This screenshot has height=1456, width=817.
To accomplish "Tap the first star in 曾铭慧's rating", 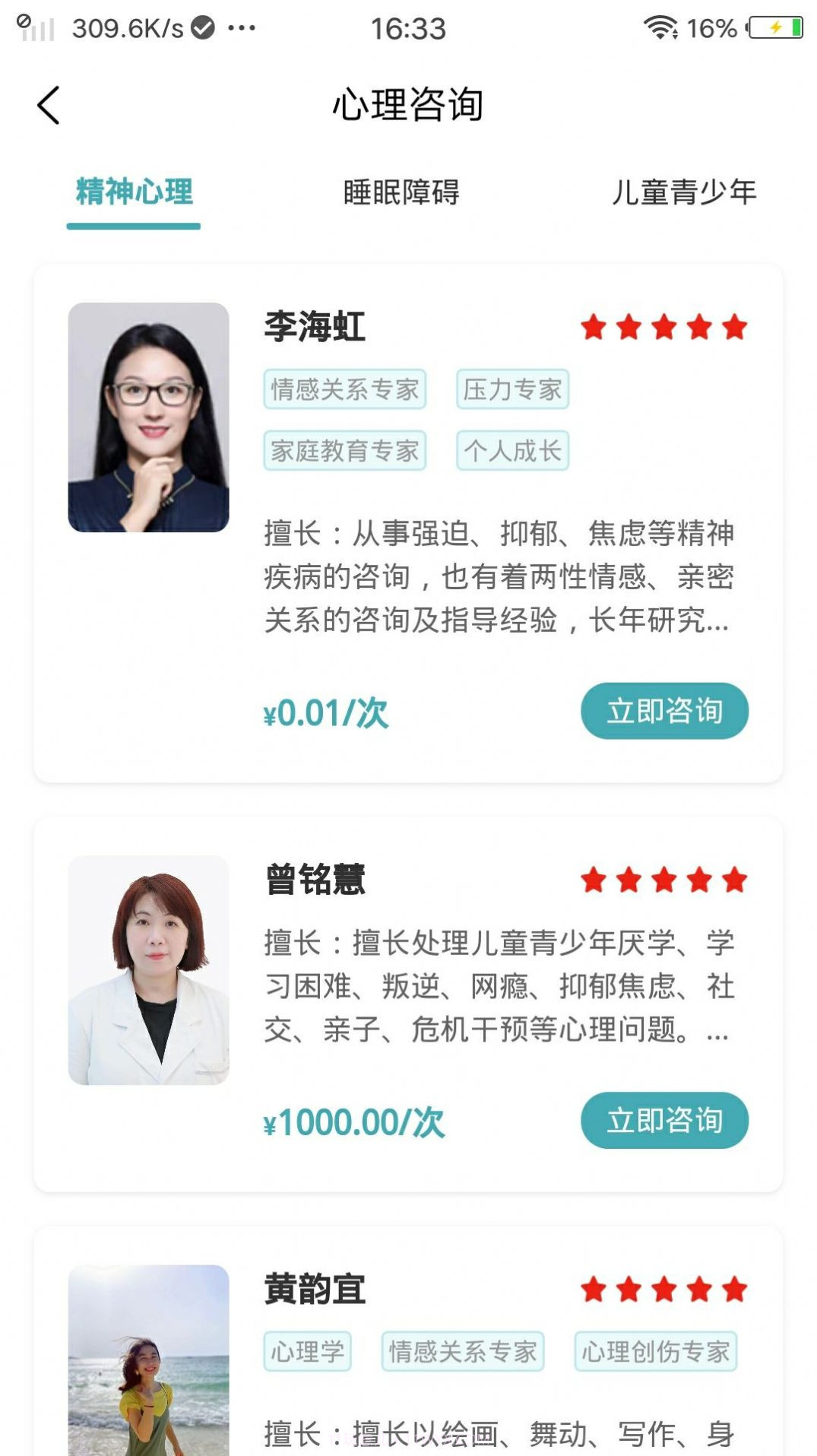I will coord(595,880).
